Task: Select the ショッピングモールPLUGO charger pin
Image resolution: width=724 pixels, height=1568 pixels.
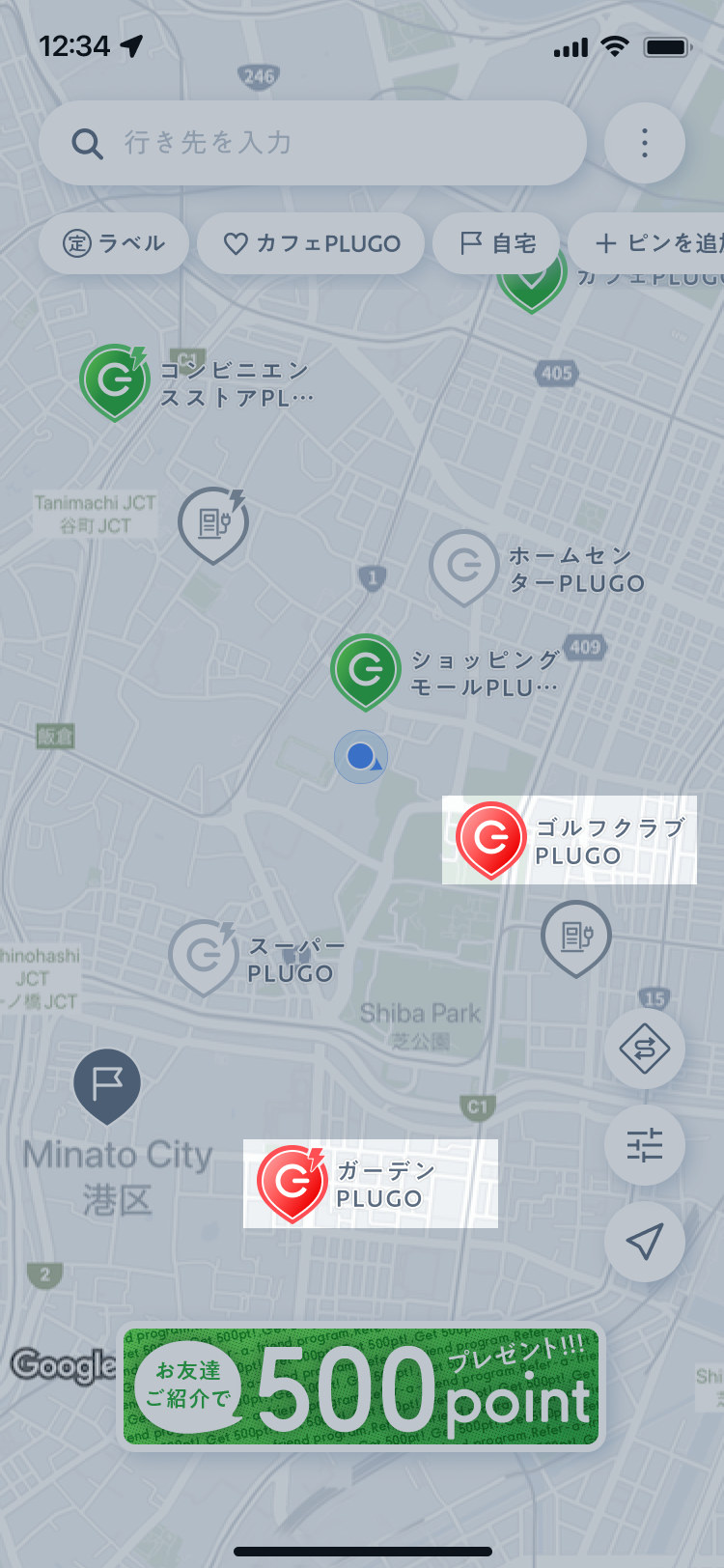Action: point(365,668)
